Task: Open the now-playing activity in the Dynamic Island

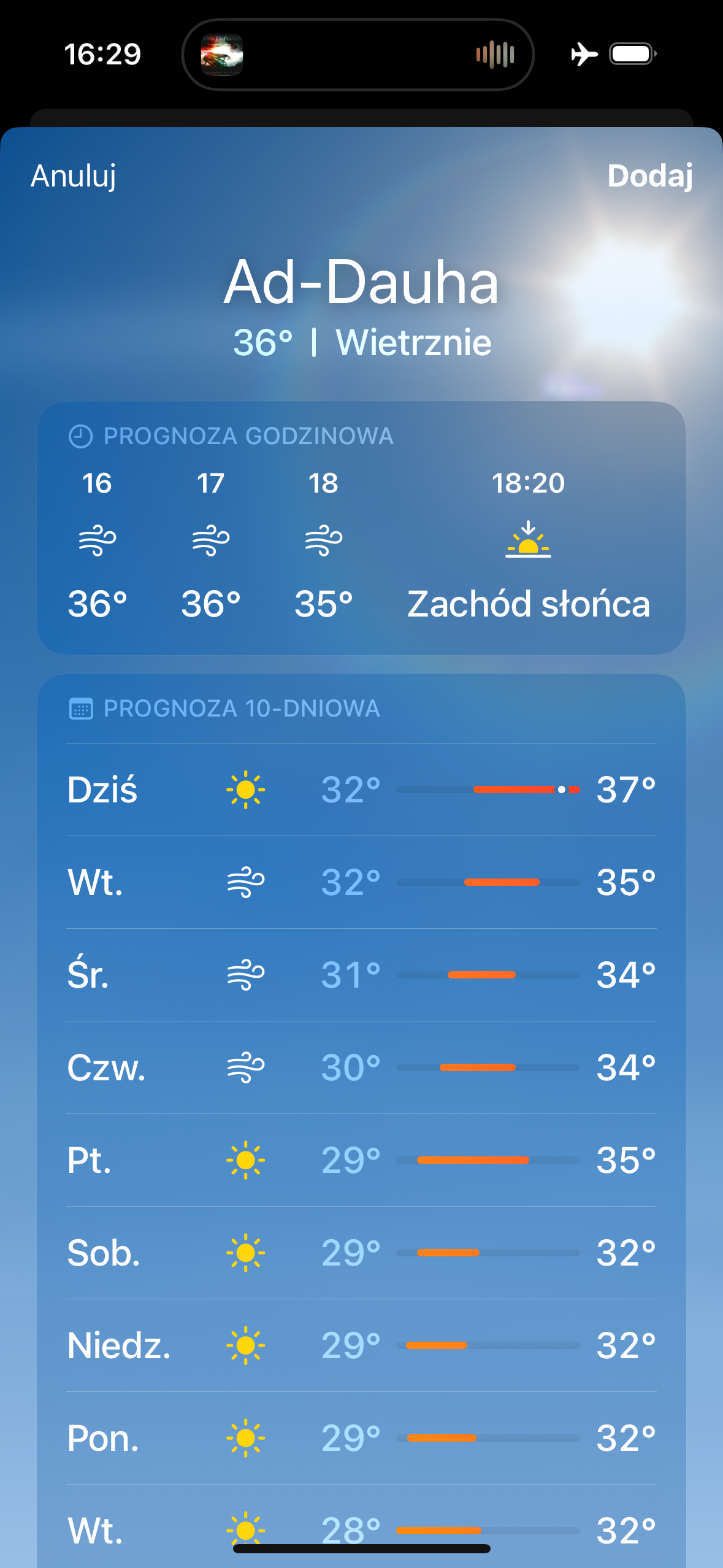Action: (x=358, y=55)
